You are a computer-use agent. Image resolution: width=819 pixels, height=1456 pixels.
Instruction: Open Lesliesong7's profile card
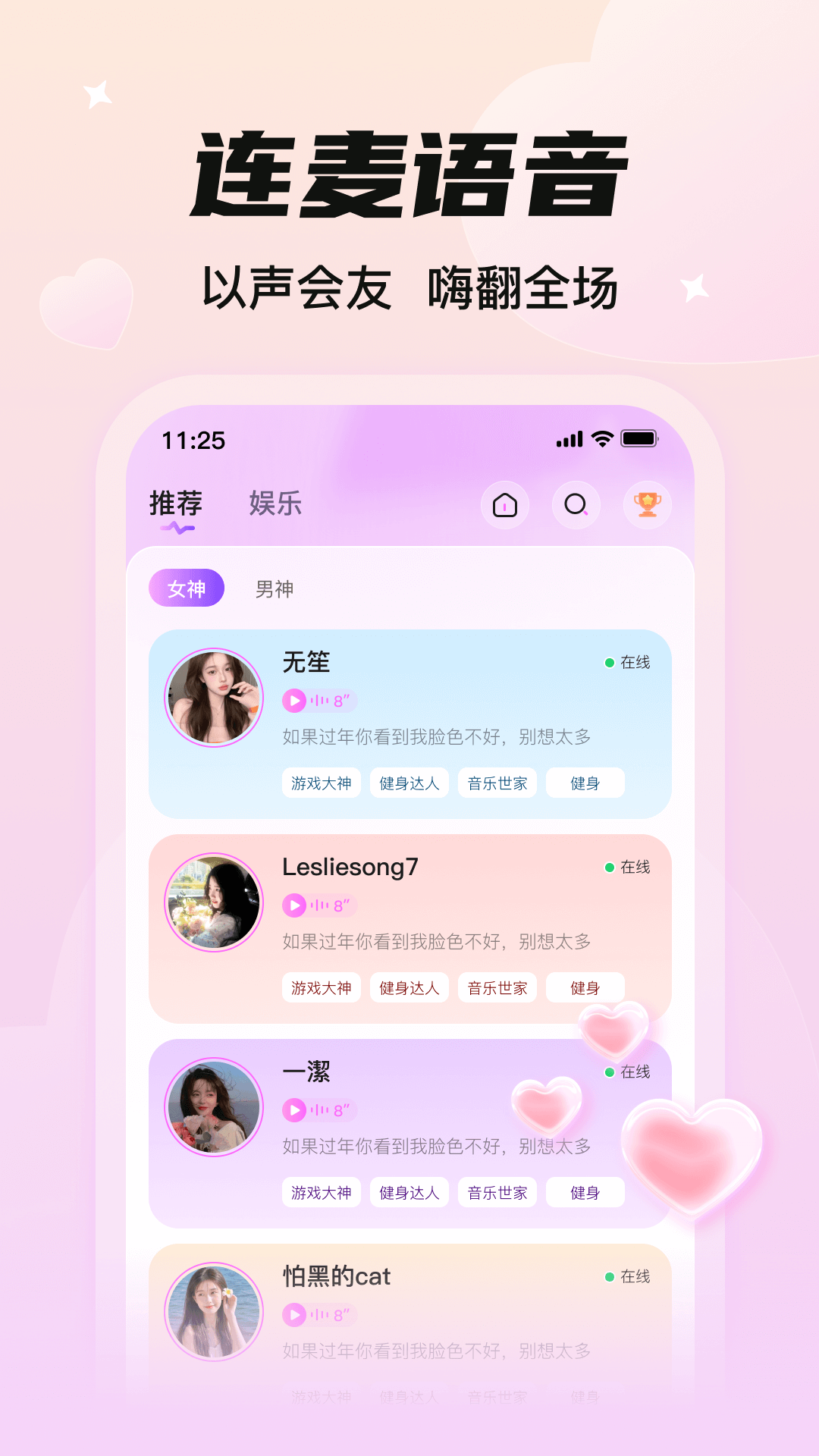click(215, 902)
